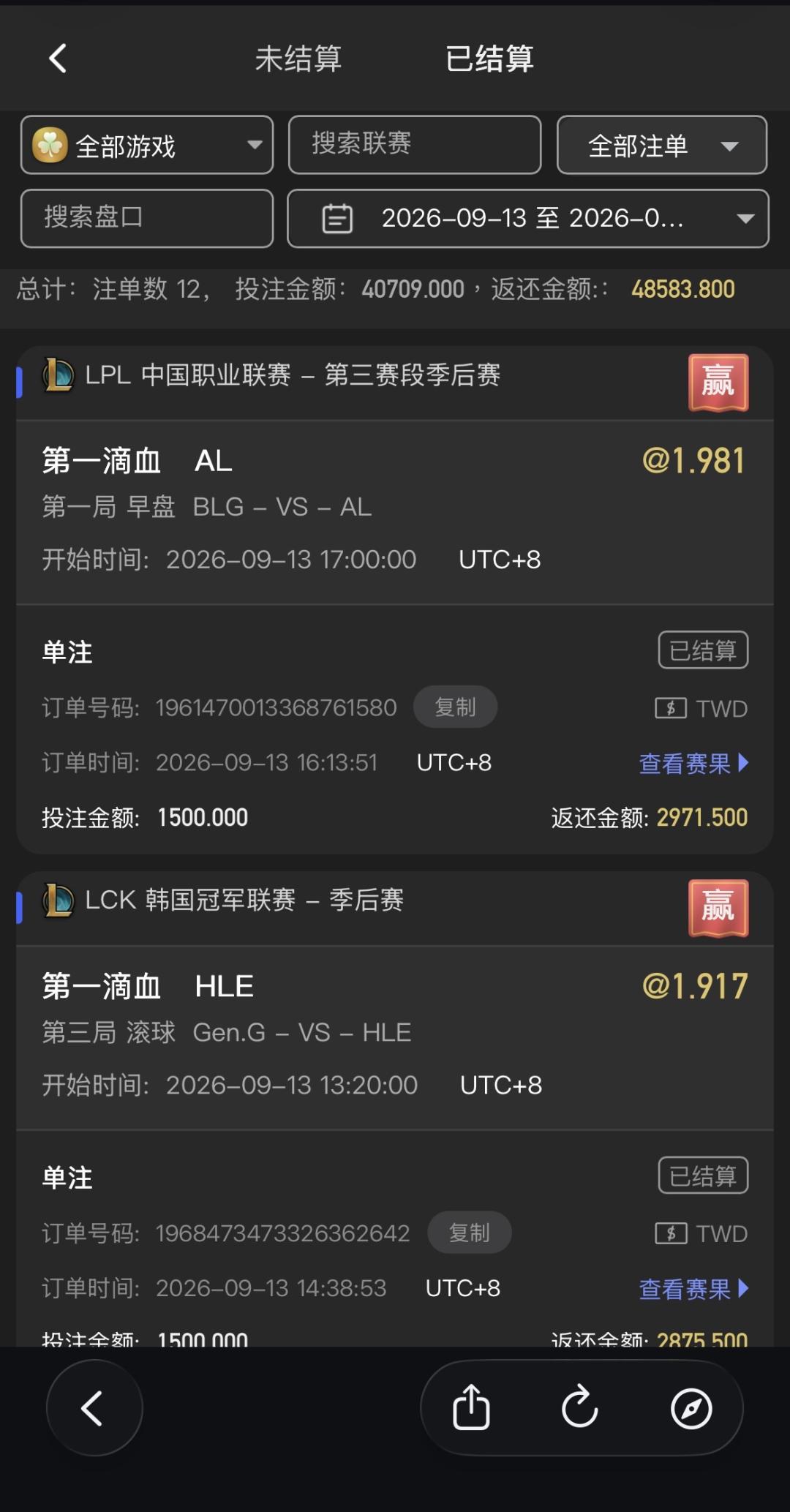Open the compass browser icon

(691, 1408)
